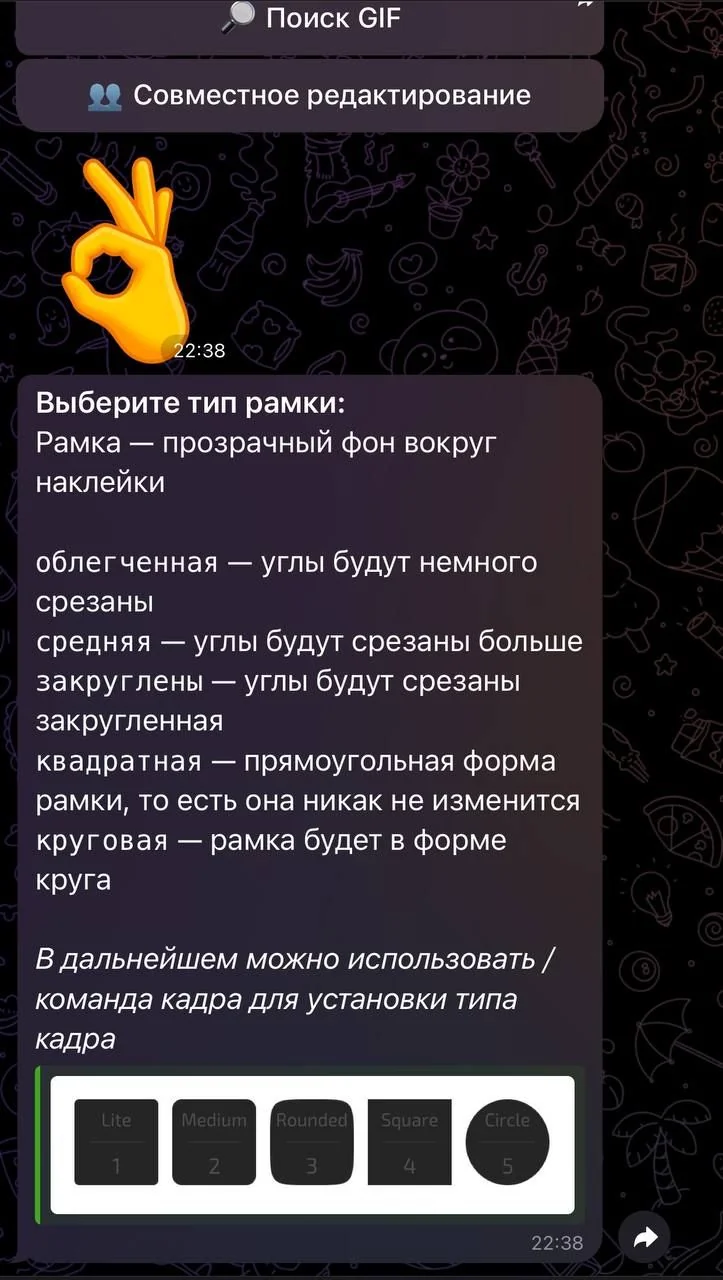Tap the Поиск GIF button
The height and width of the screenshot is (1280, 723).
310,22
